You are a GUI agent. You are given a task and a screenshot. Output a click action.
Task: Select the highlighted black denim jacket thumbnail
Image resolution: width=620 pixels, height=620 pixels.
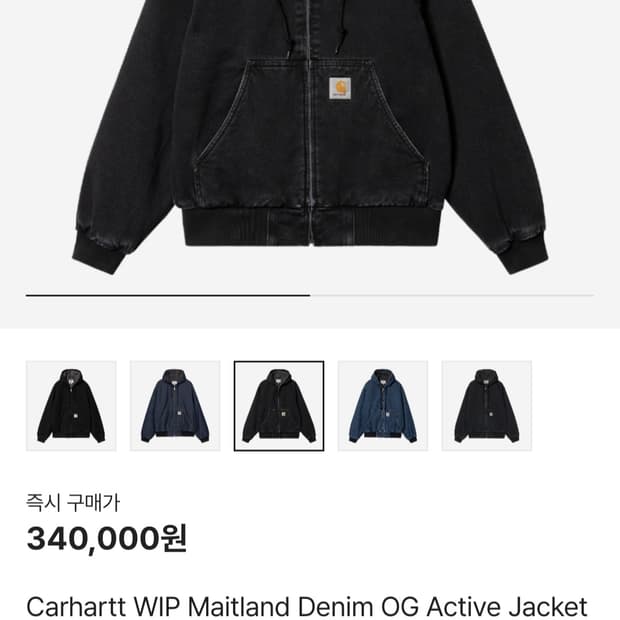pos(279,406)
